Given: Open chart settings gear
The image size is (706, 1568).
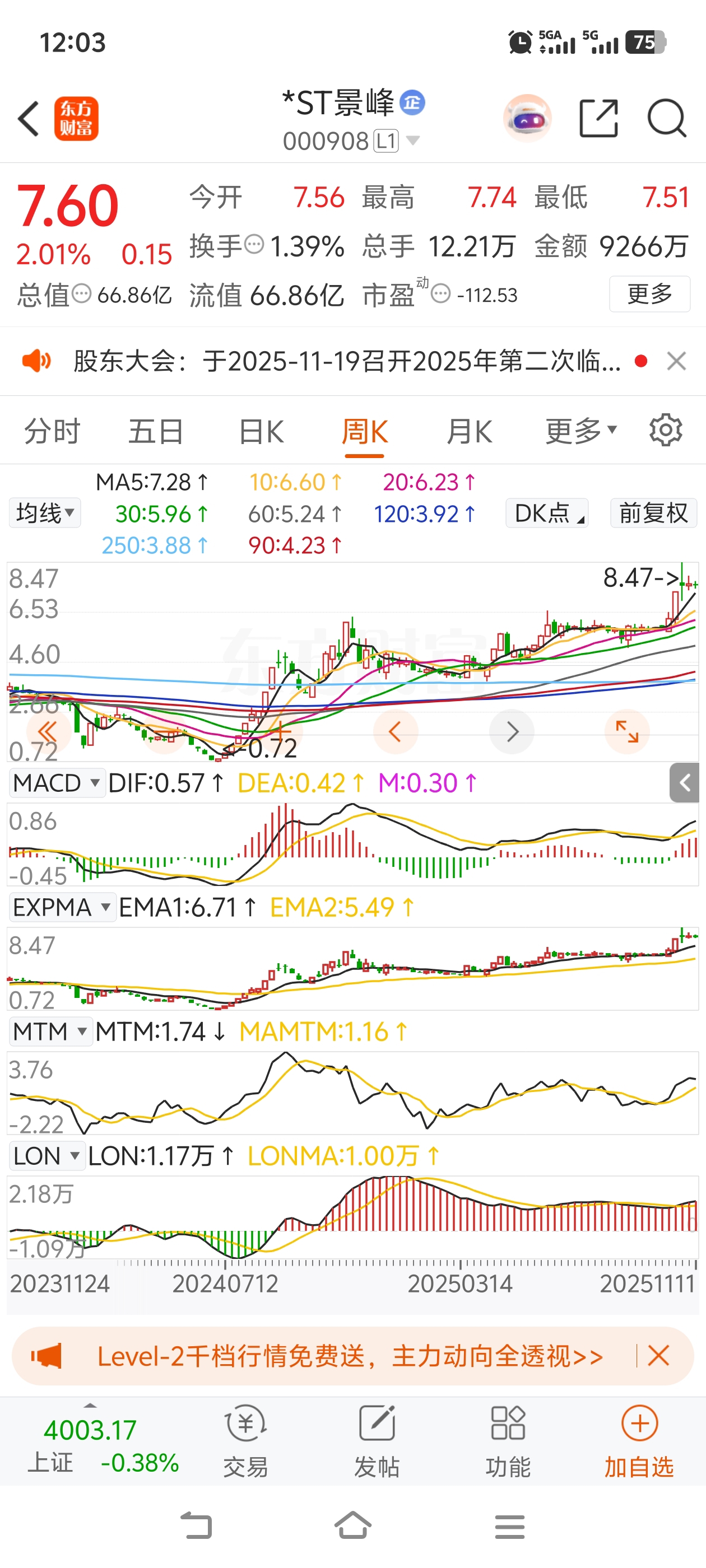Looking at the screenshot, I should (x=665, y=430).
